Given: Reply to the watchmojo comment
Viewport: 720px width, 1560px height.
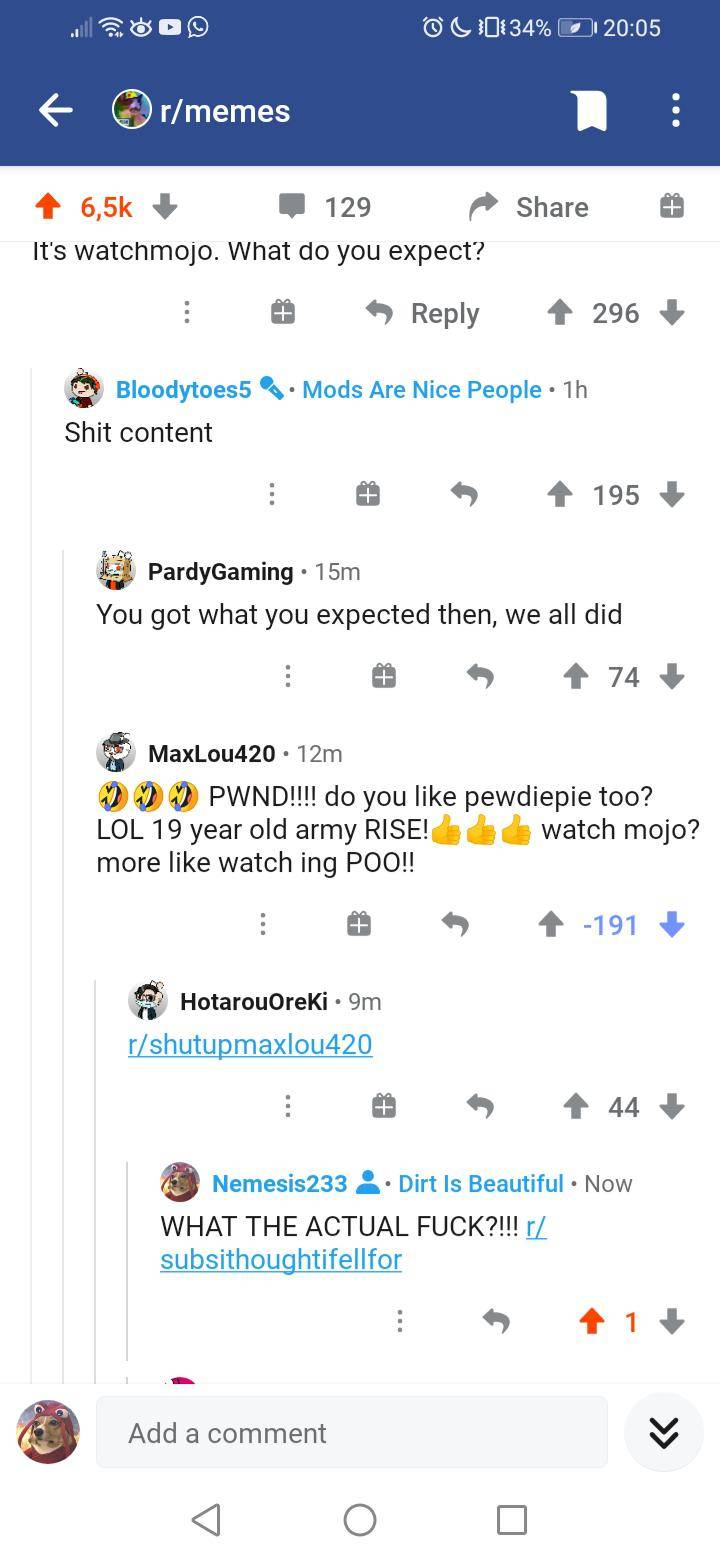Looking at the screenshot, I should 423,313.
